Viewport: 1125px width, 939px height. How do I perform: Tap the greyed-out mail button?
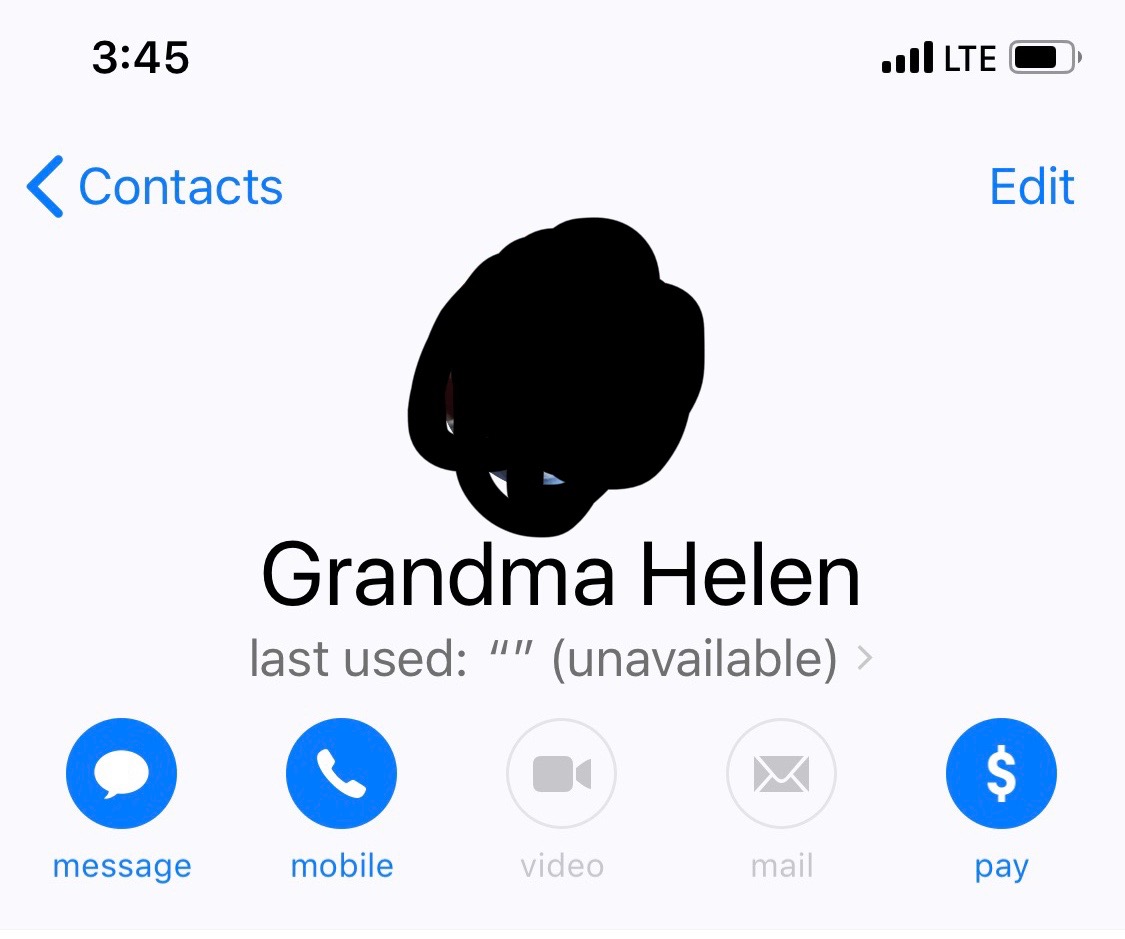pyautogui.click(x=781, y=774)
